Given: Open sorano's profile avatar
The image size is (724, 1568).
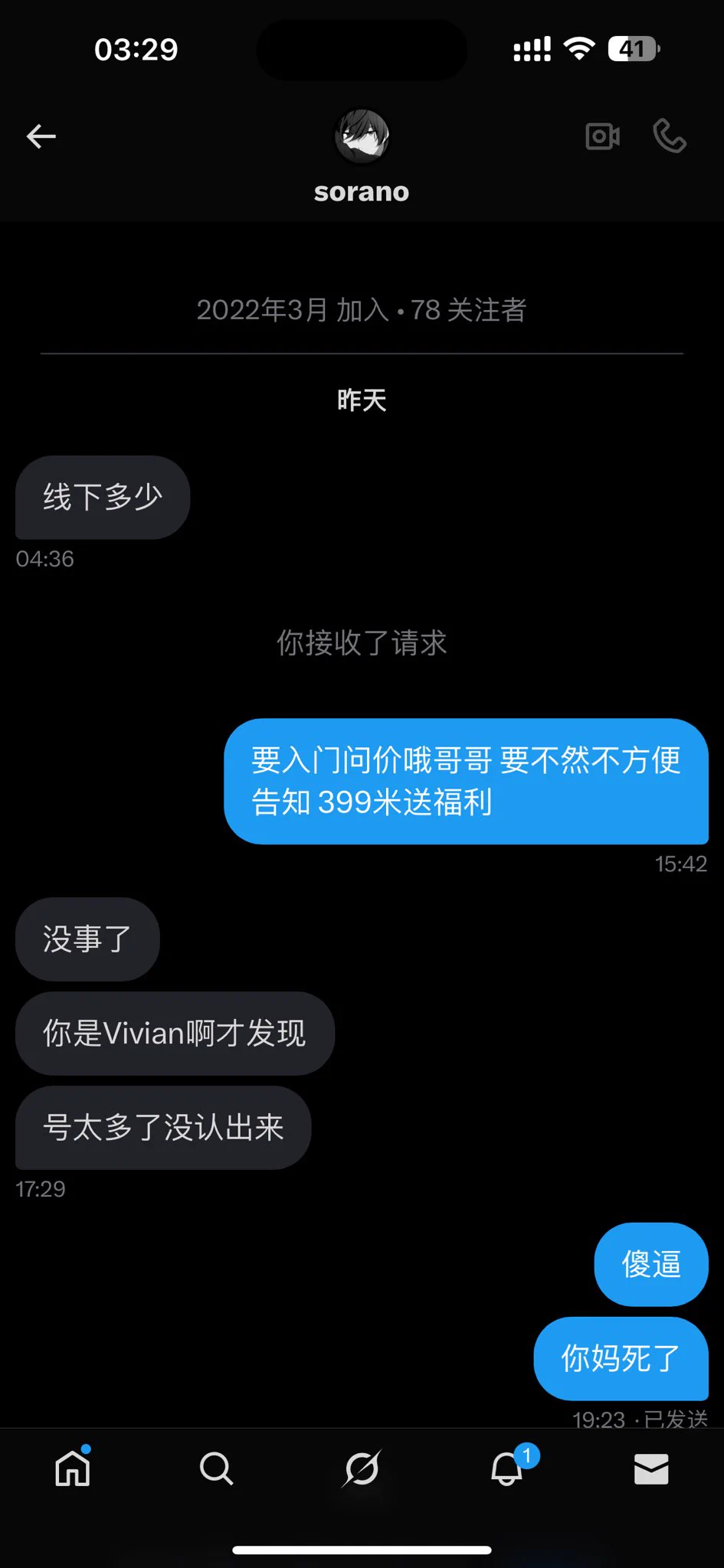Looking at the screenshot, I should 362,136.
